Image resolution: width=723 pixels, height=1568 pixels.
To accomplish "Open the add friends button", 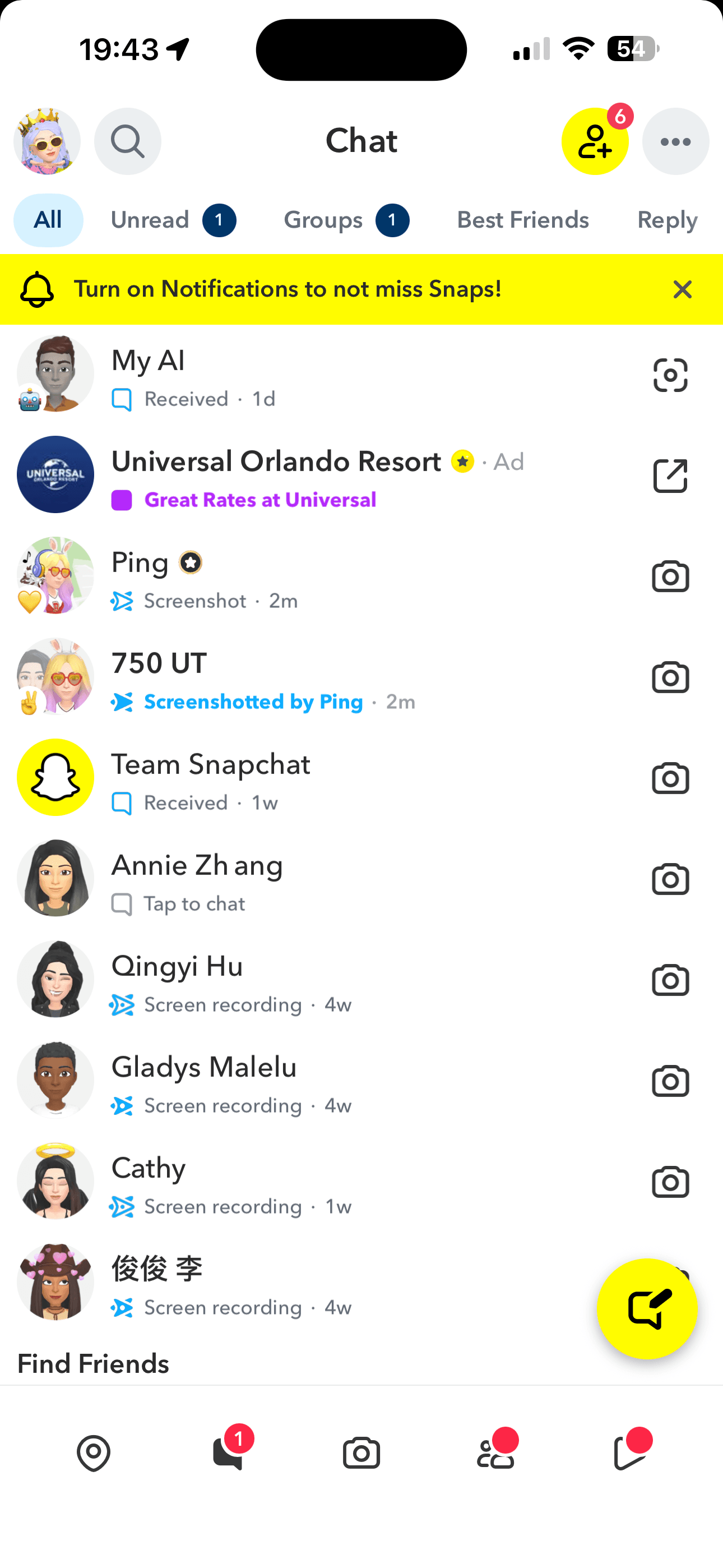I will [x=595, y=141].
